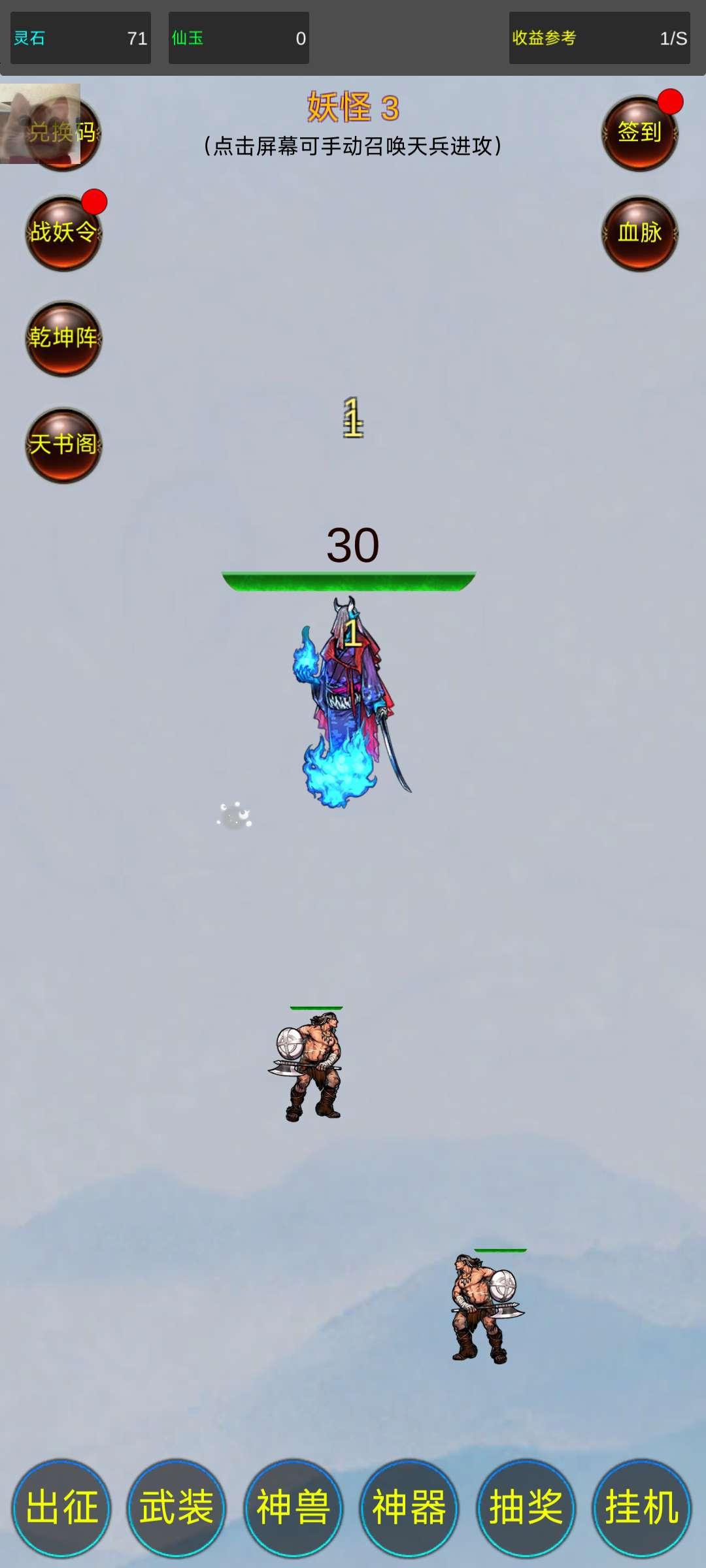Open the 神兽 divine beast menu

pyautogui.click(x=293, y=1508)
